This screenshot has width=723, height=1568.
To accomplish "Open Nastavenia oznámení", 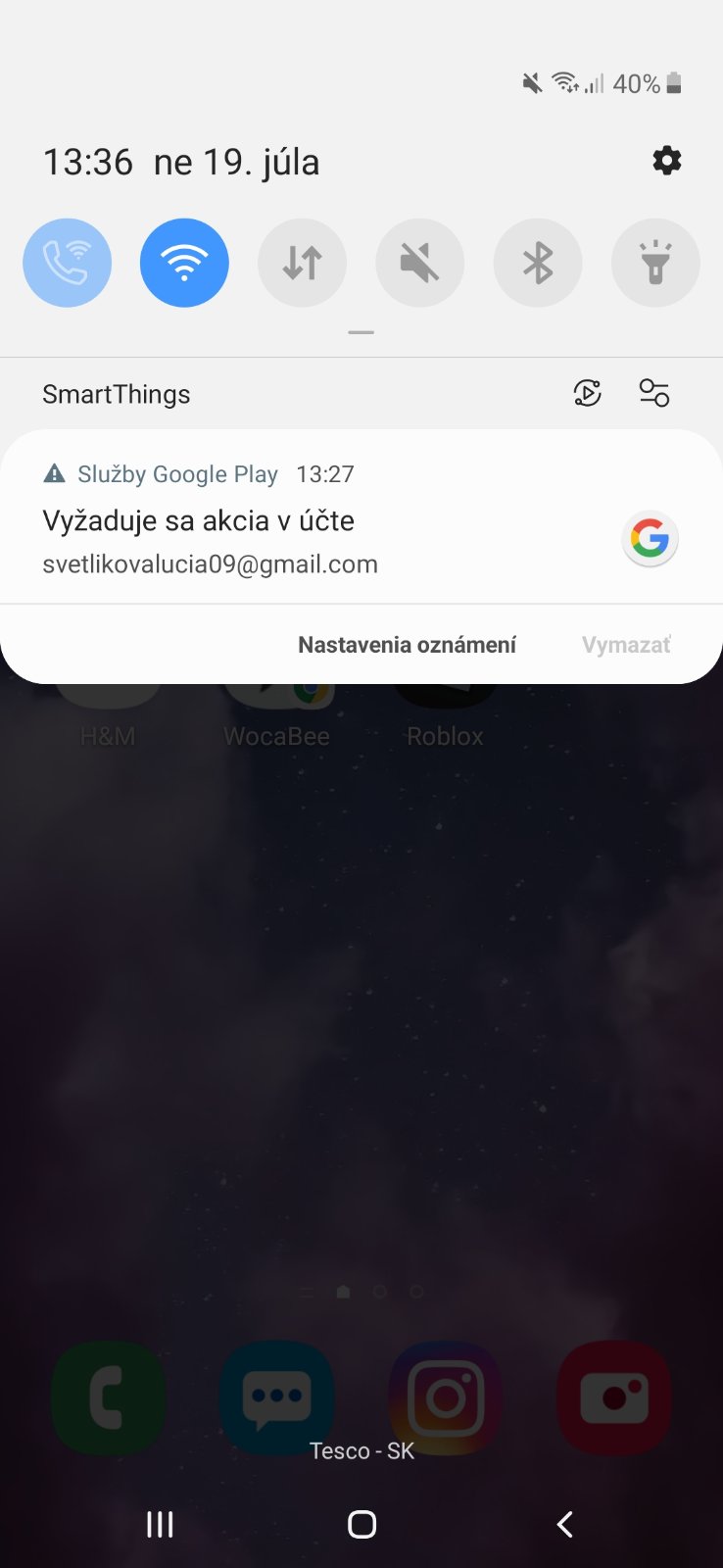I will point(407,645).
